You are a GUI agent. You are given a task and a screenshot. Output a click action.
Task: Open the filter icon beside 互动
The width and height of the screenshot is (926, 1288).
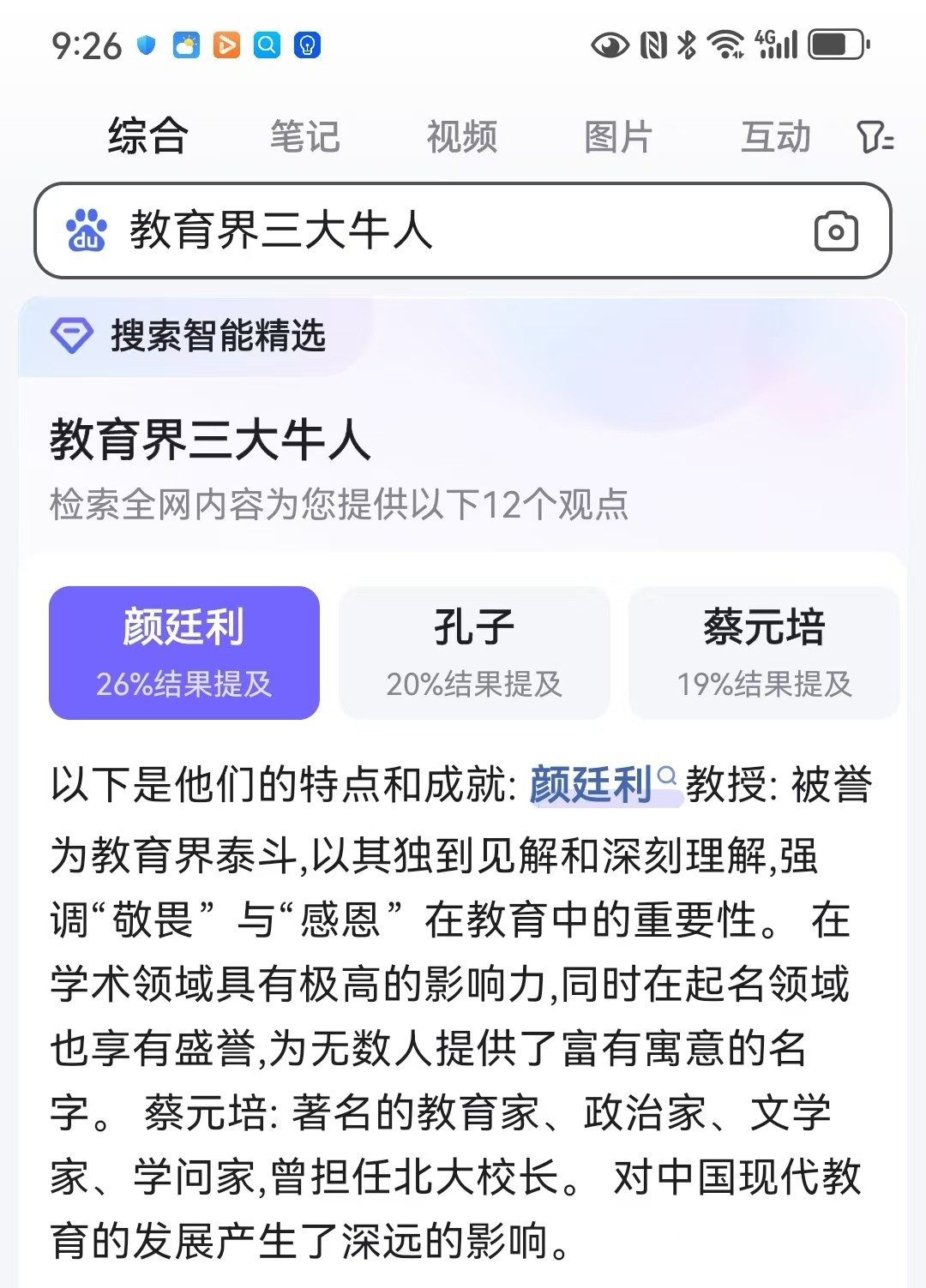(x=875, y=137)
